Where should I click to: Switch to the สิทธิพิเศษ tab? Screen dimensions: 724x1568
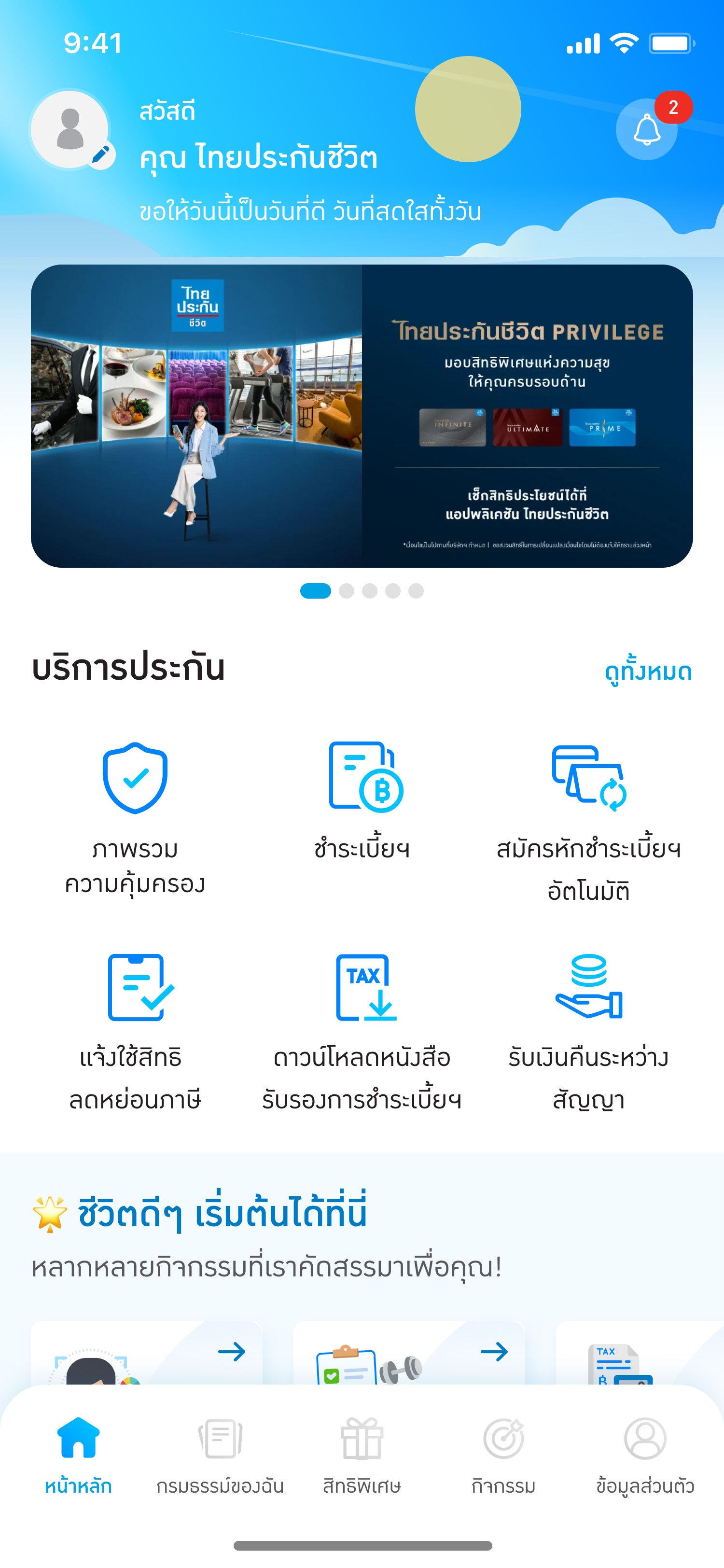[x=362, y=1455]
